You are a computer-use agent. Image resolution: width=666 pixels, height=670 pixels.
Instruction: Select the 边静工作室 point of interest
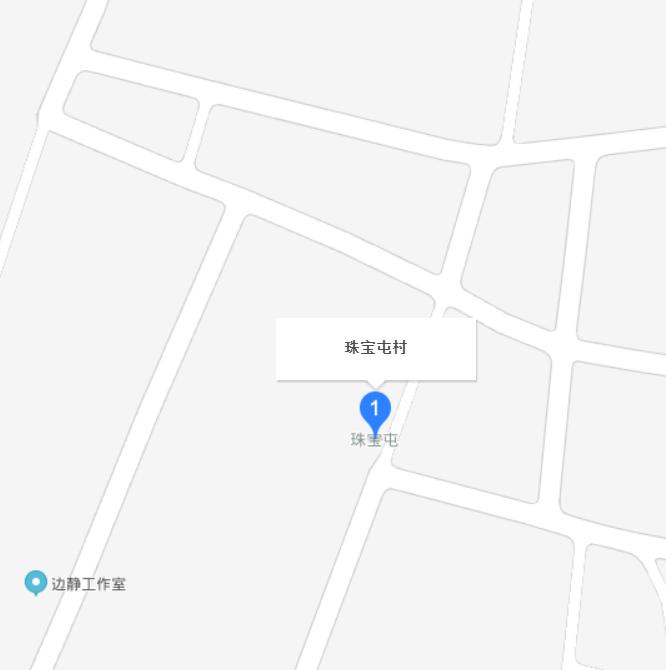coord(76,583)
